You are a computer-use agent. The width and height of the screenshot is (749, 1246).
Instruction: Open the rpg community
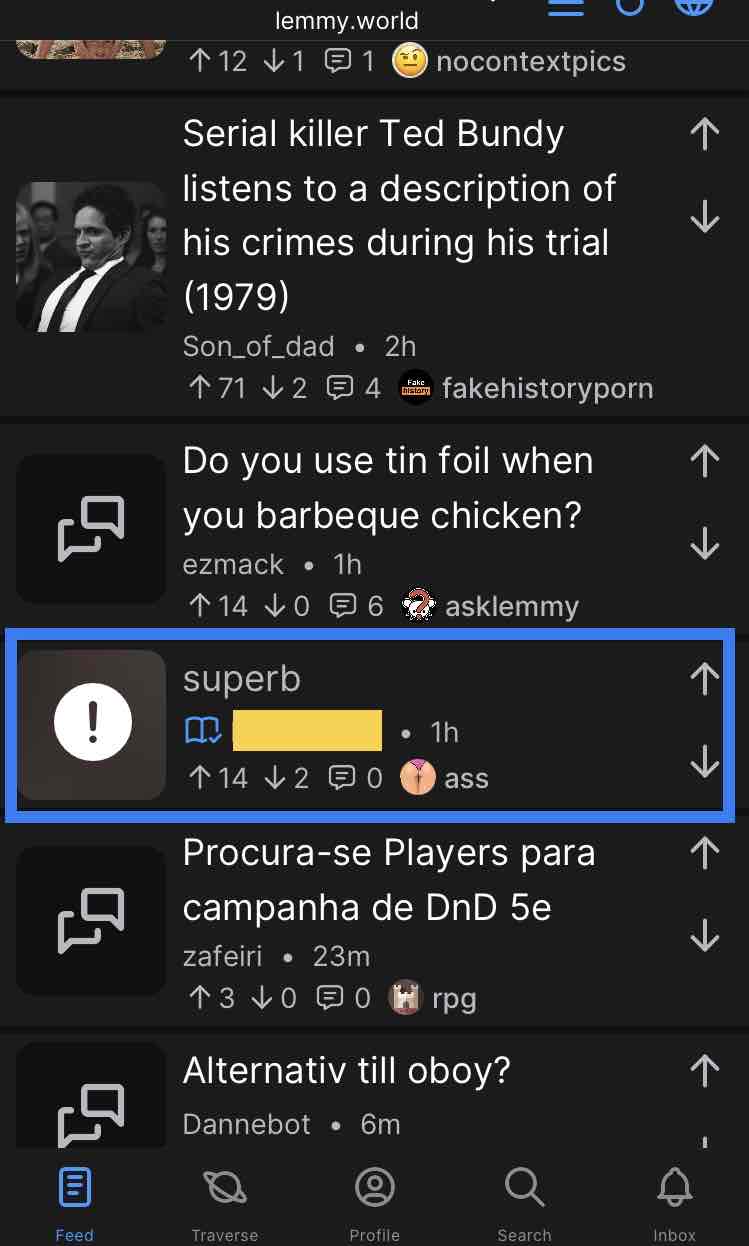pos(432,998)
